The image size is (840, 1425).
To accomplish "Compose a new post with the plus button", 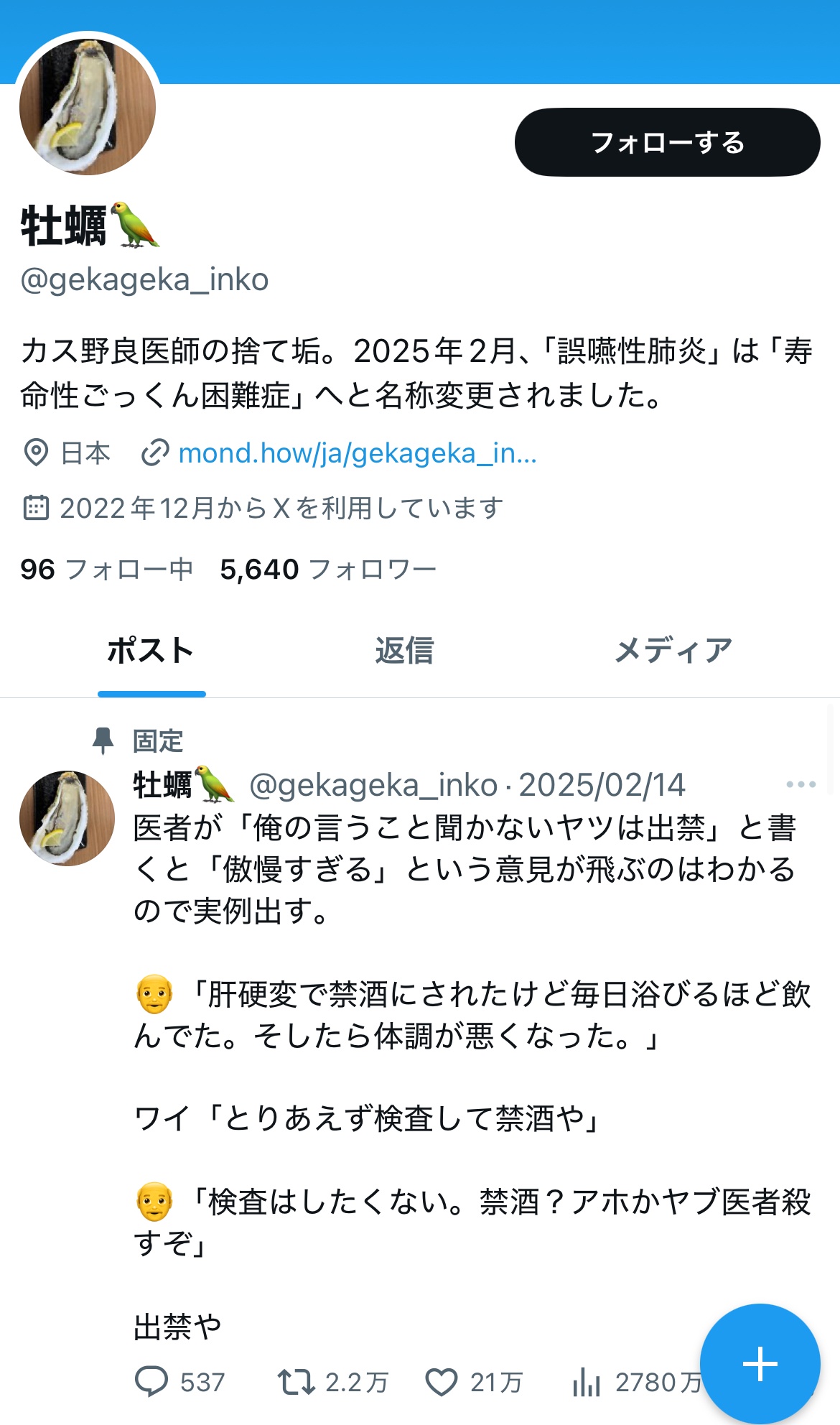I will [x=760, y=1363].
